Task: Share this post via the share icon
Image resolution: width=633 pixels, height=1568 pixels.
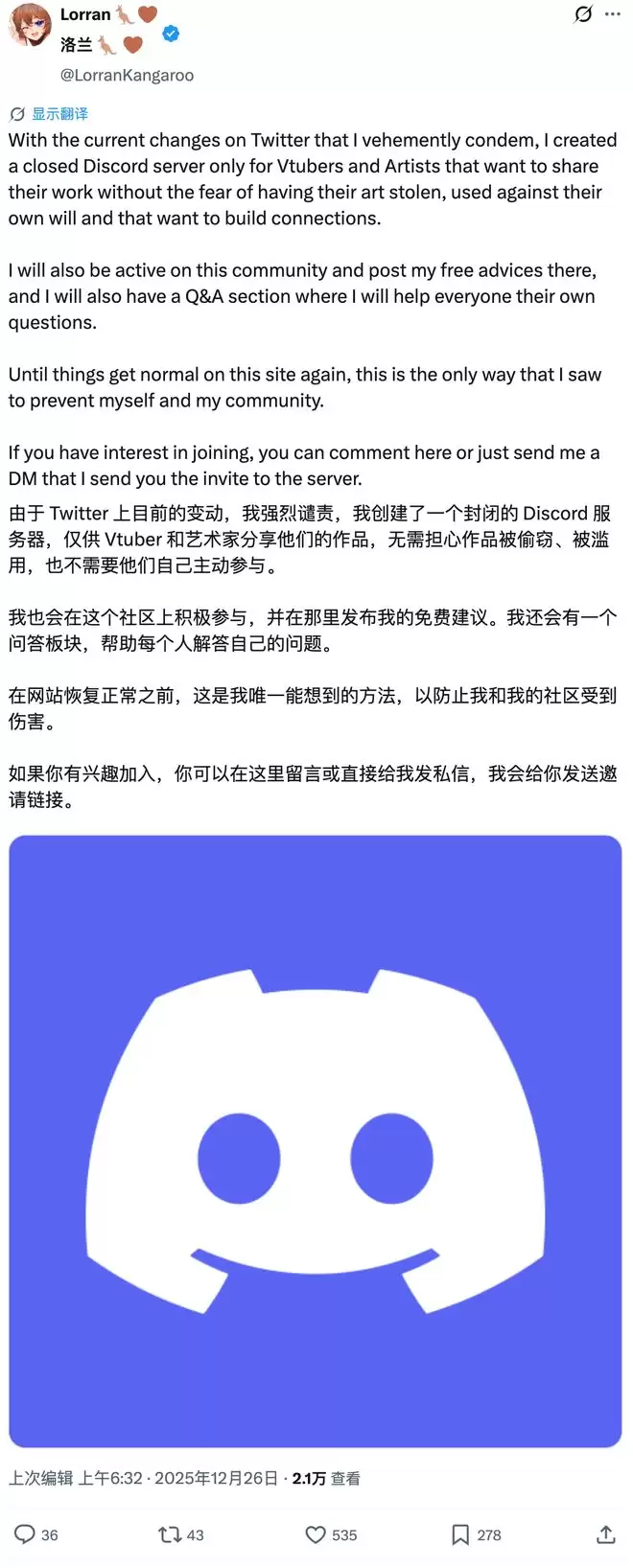Action: [605, 1534]
